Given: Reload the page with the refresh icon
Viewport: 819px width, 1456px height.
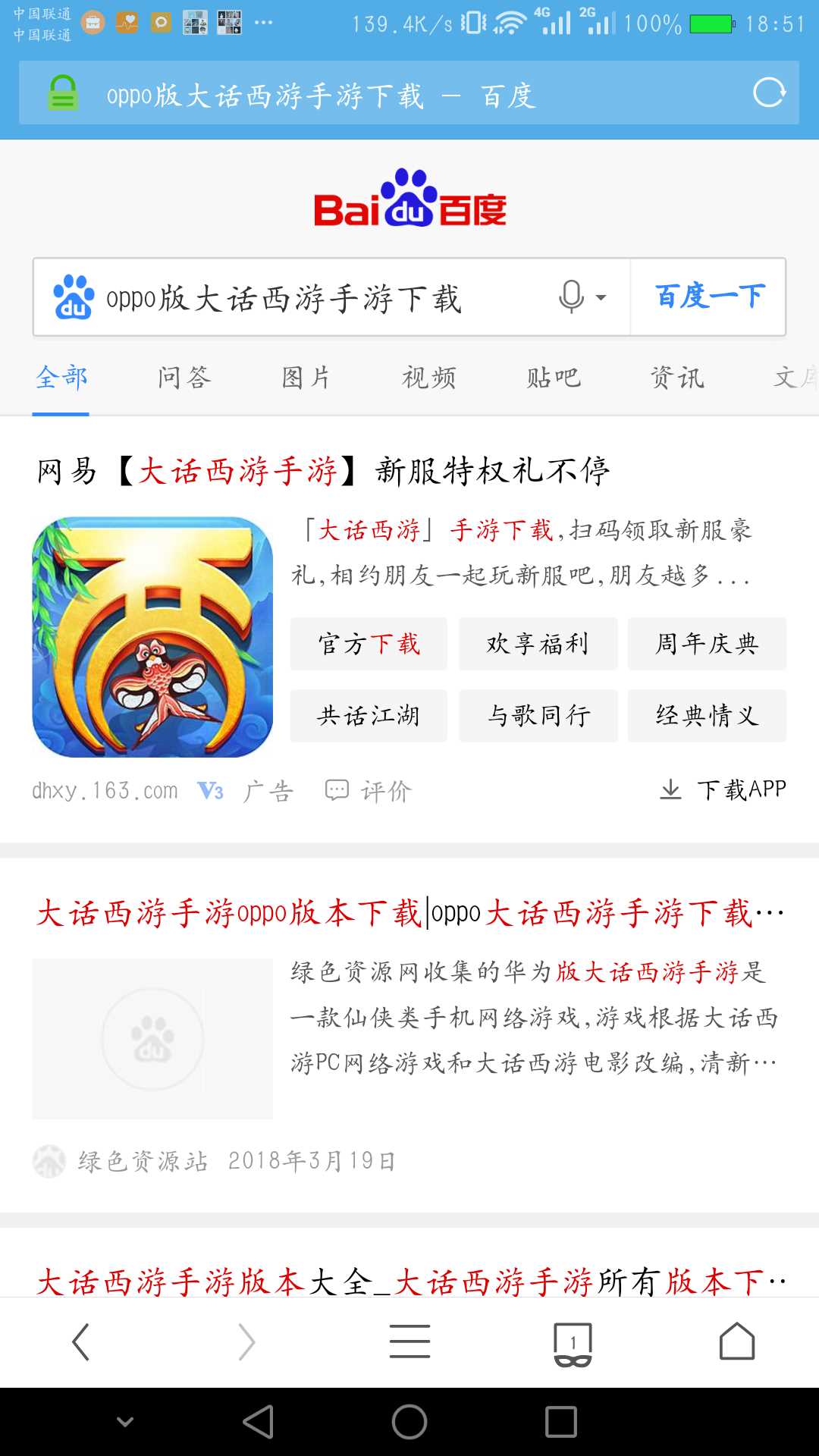Looking at the screenshot, I should (769, 93).
